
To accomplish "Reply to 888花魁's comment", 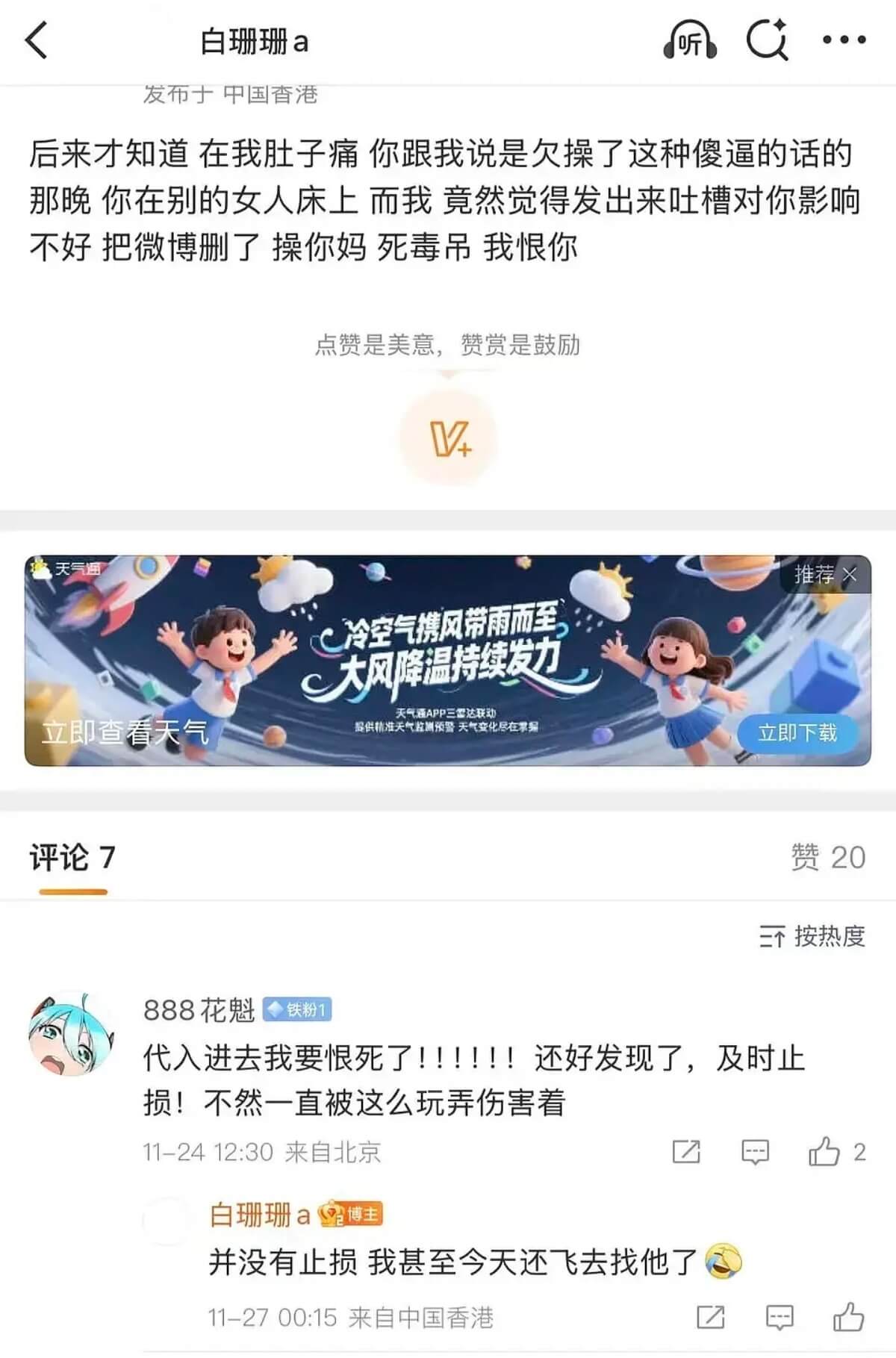I will (755, 1152).
